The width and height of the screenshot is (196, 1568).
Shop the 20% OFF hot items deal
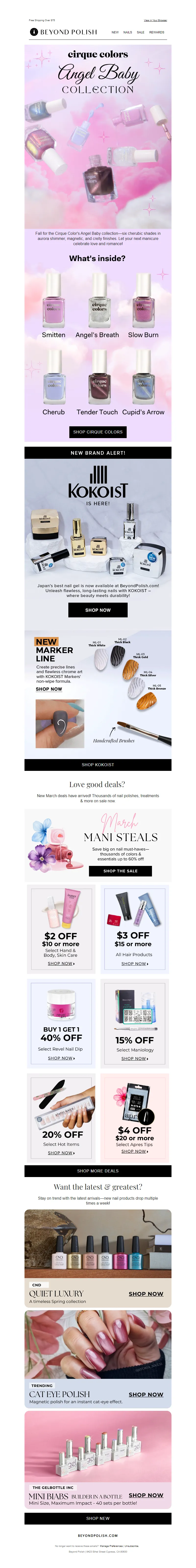[x=61, y=1153]
